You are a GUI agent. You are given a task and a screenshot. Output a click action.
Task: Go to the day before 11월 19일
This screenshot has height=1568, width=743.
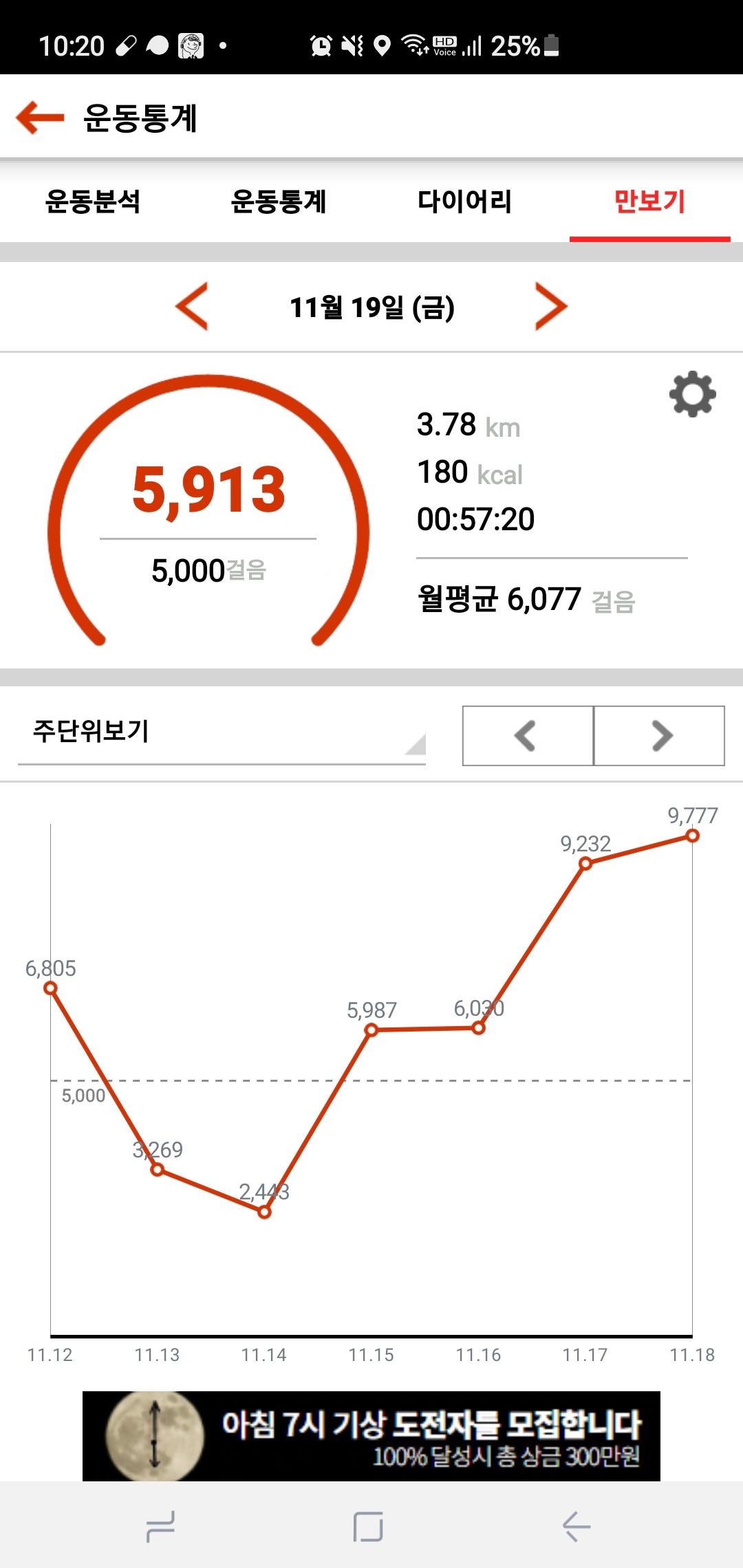[192, 306]
